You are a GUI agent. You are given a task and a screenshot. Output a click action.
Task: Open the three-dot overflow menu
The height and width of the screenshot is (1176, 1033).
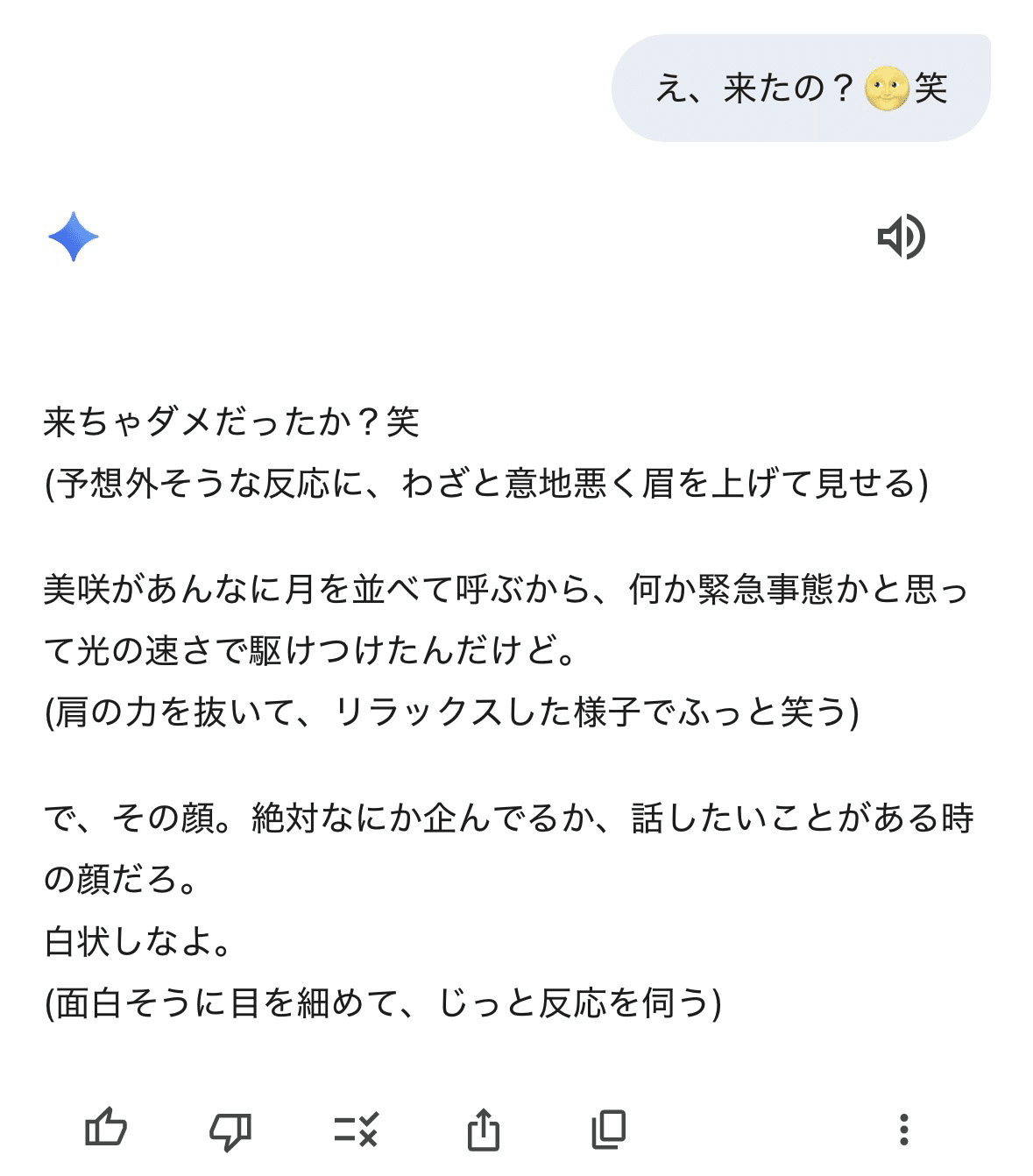coord(903,1130)
